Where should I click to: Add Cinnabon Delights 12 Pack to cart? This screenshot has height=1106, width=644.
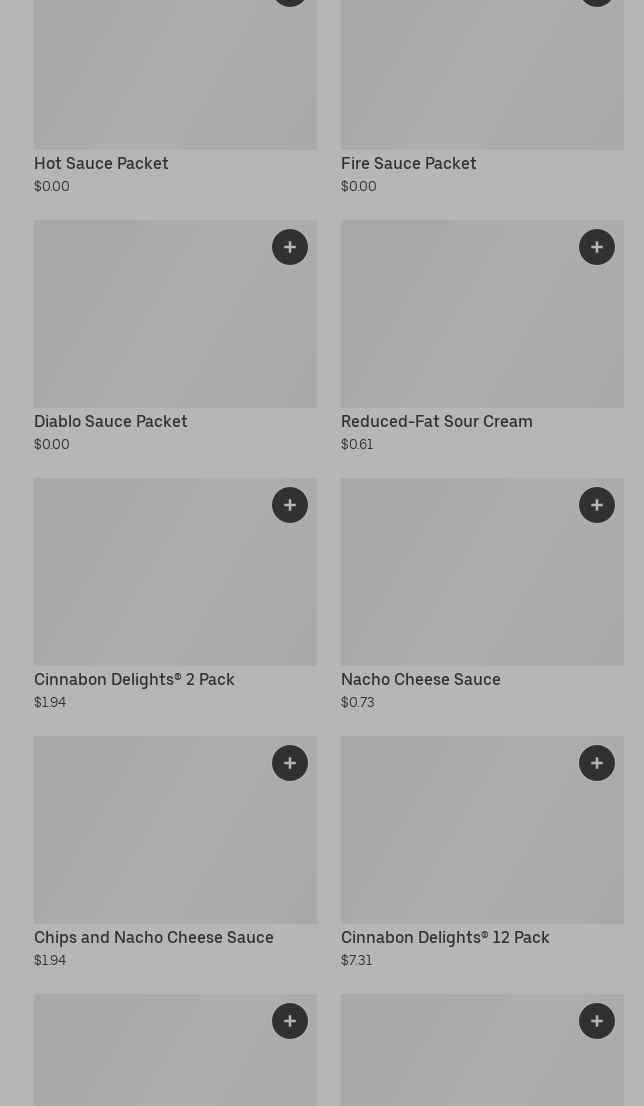pos(597,763)
